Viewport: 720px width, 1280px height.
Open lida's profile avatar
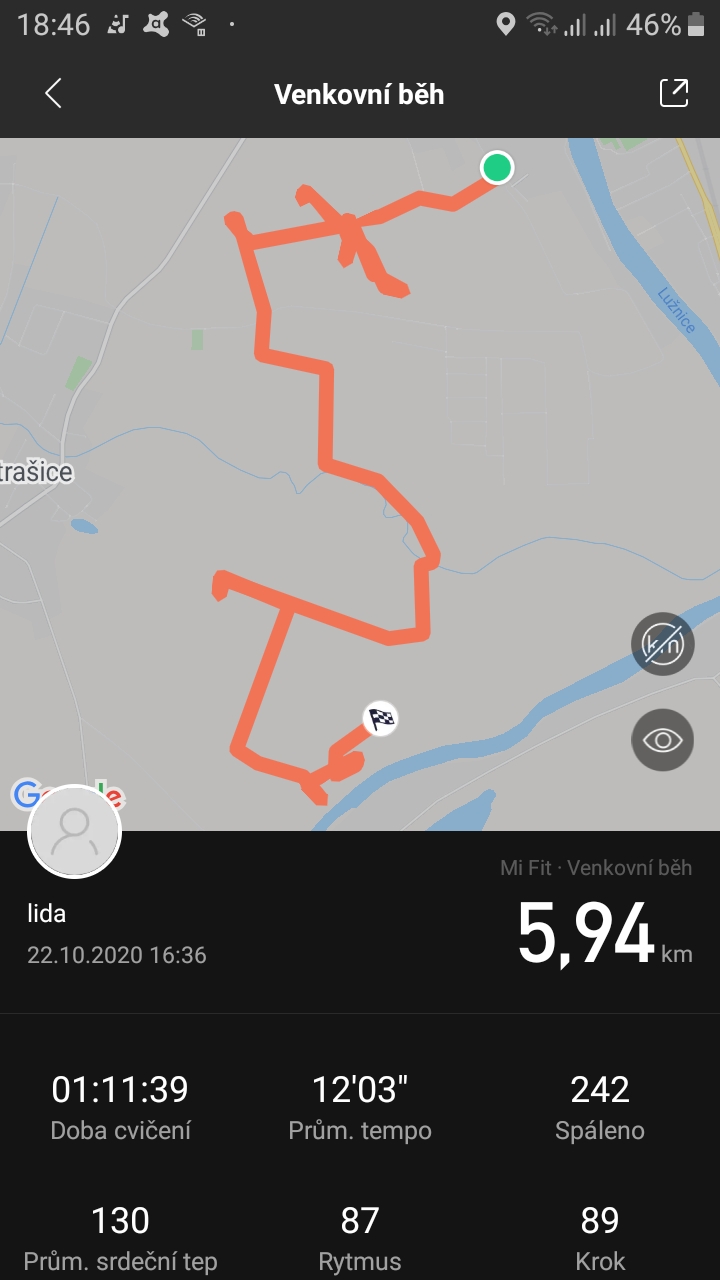pos(75,831)
